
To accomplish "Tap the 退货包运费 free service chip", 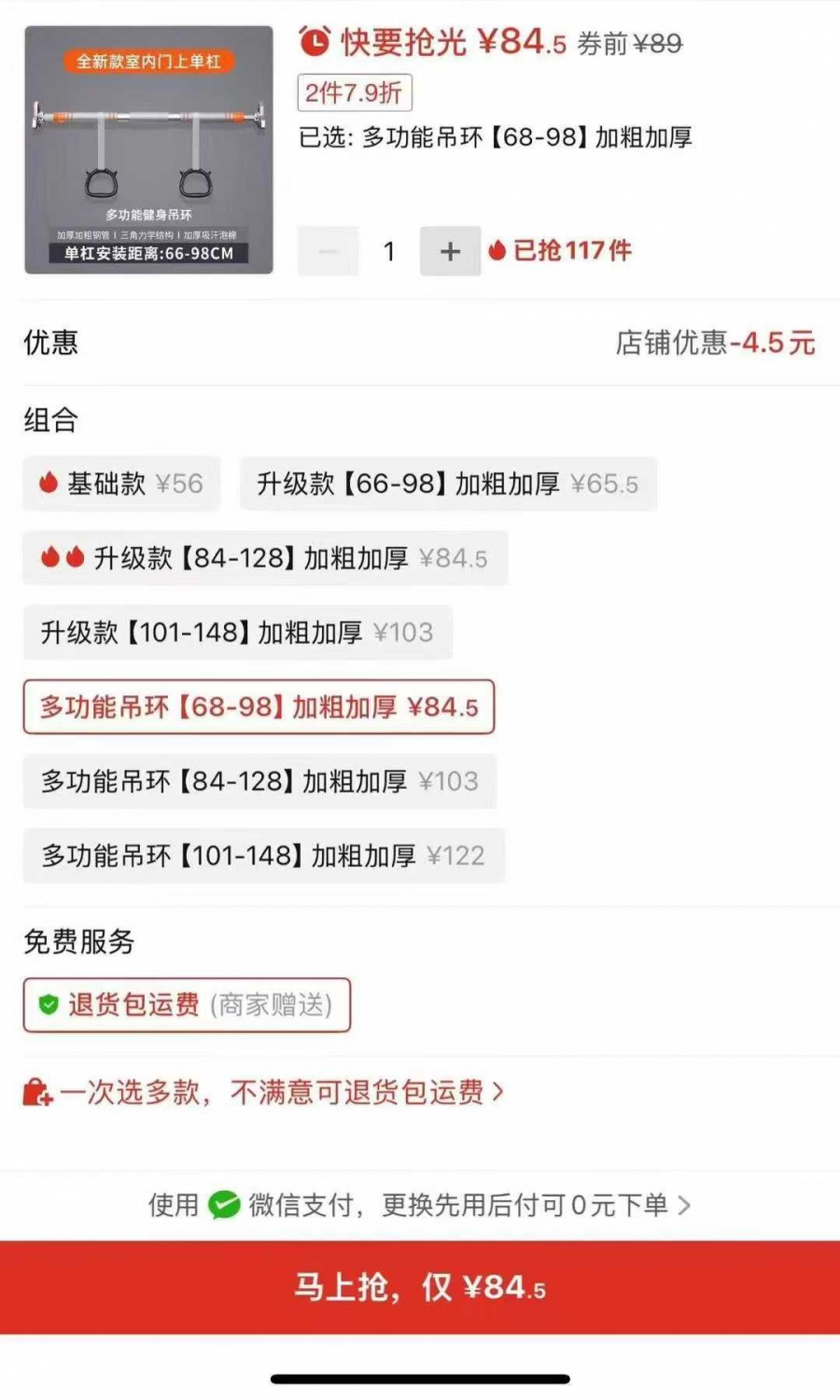I will pos(187,1005).
